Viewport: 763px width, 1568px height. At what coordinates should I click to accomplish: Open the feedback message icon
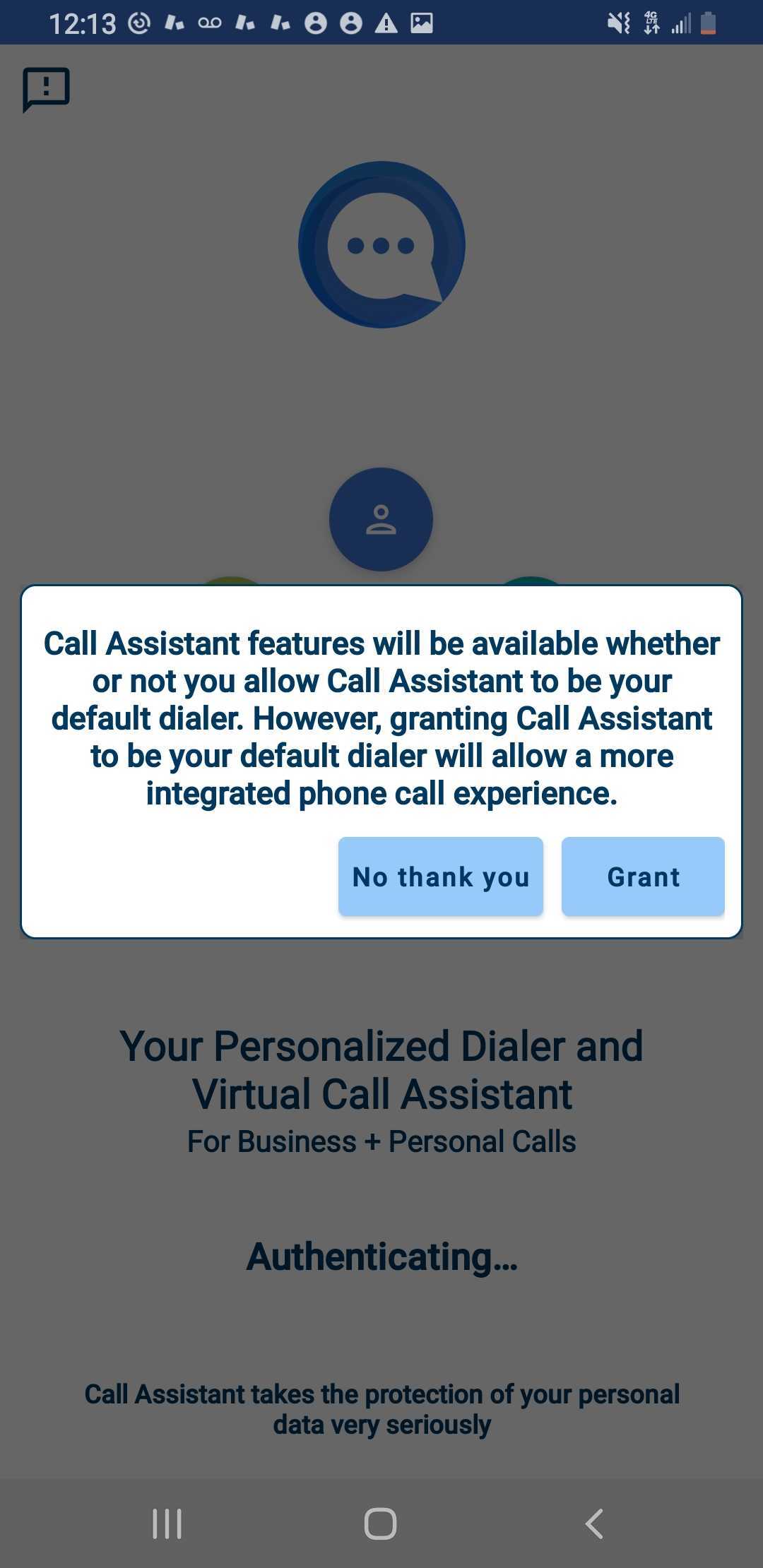[x=46, y=89]
